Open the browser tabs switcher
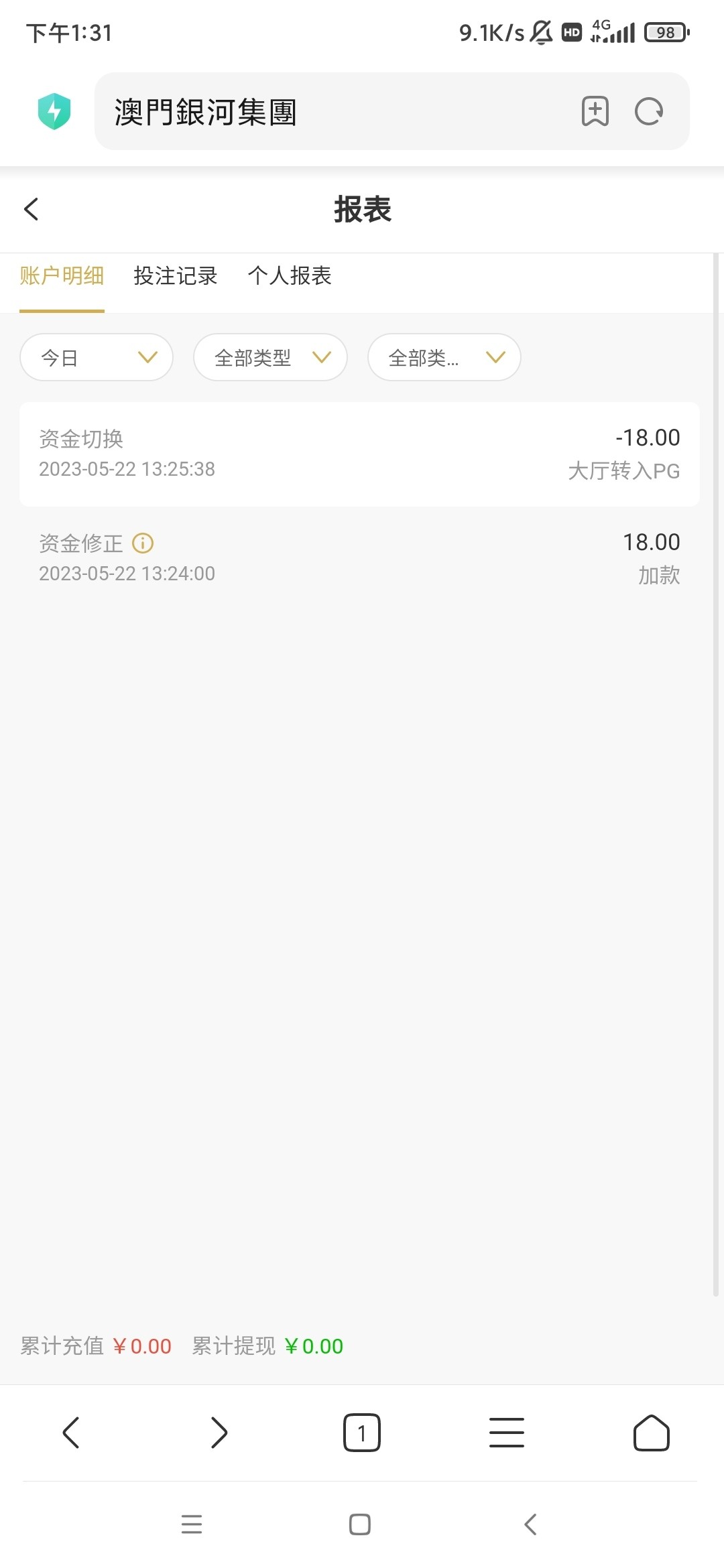Image resolution: width=724 pixels, height=1568 pixels. click(362, 1433)
